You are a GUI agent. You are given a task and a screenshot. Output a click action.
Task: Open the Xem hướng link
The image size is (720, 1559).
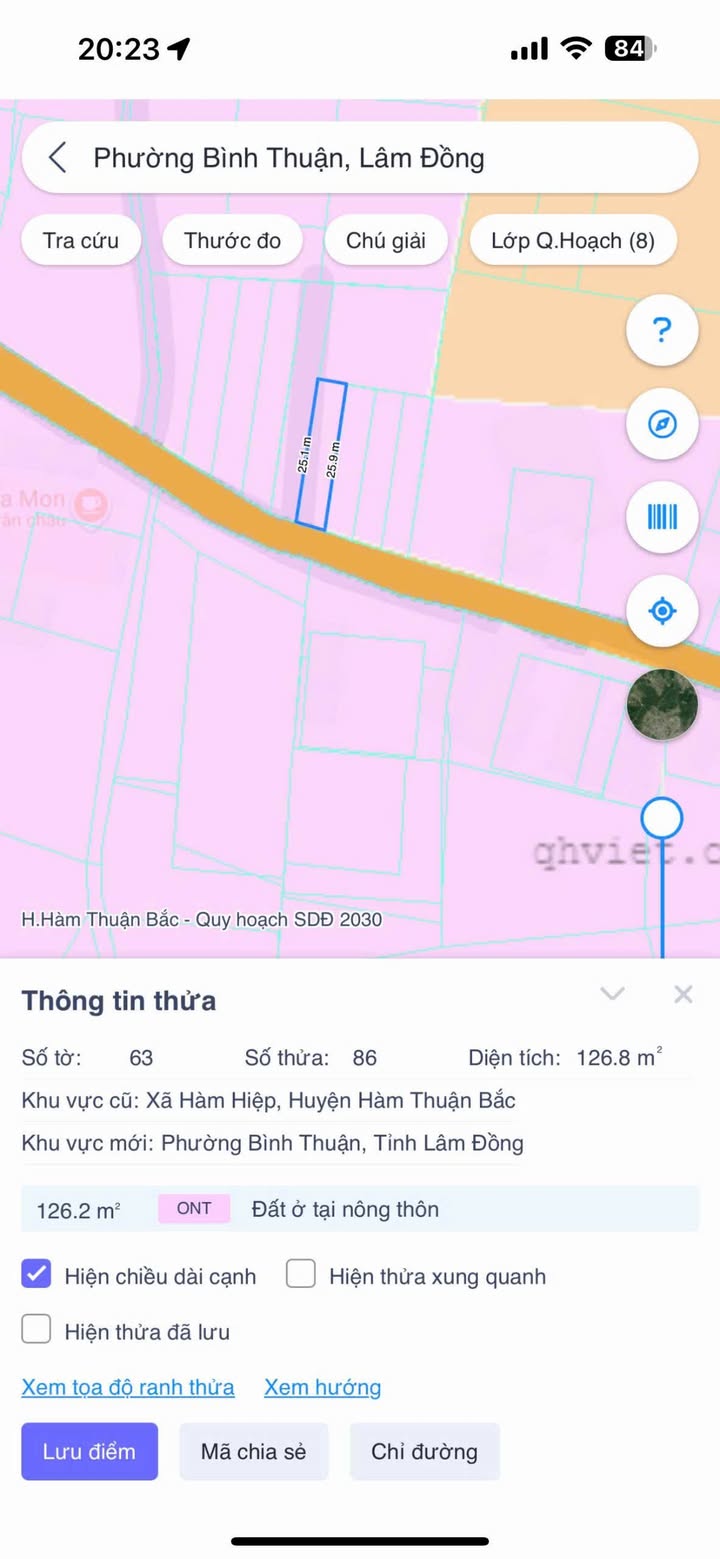coord(322,1387)
